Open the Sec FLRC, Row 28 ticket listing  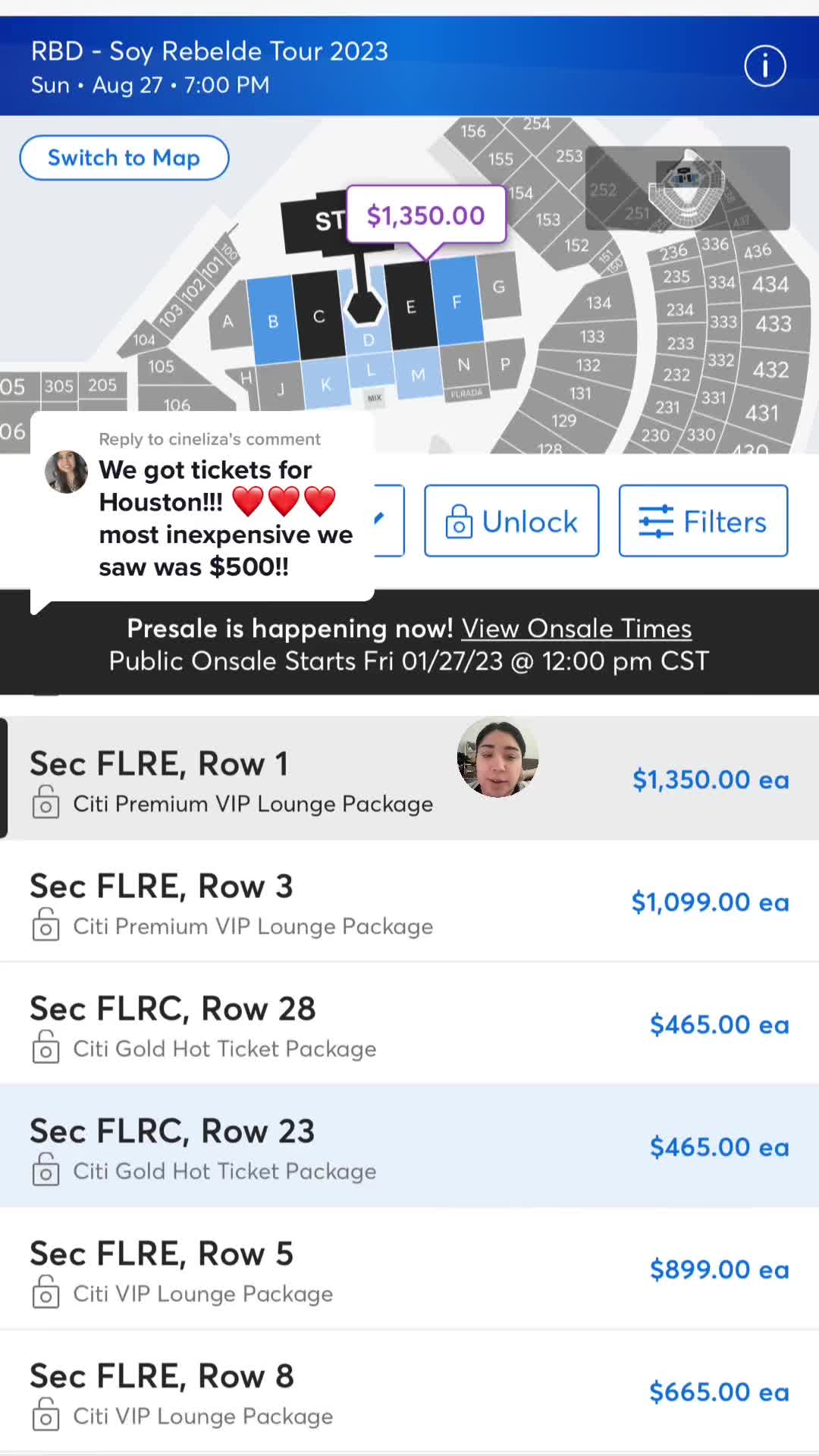[x=409, y=1025]
